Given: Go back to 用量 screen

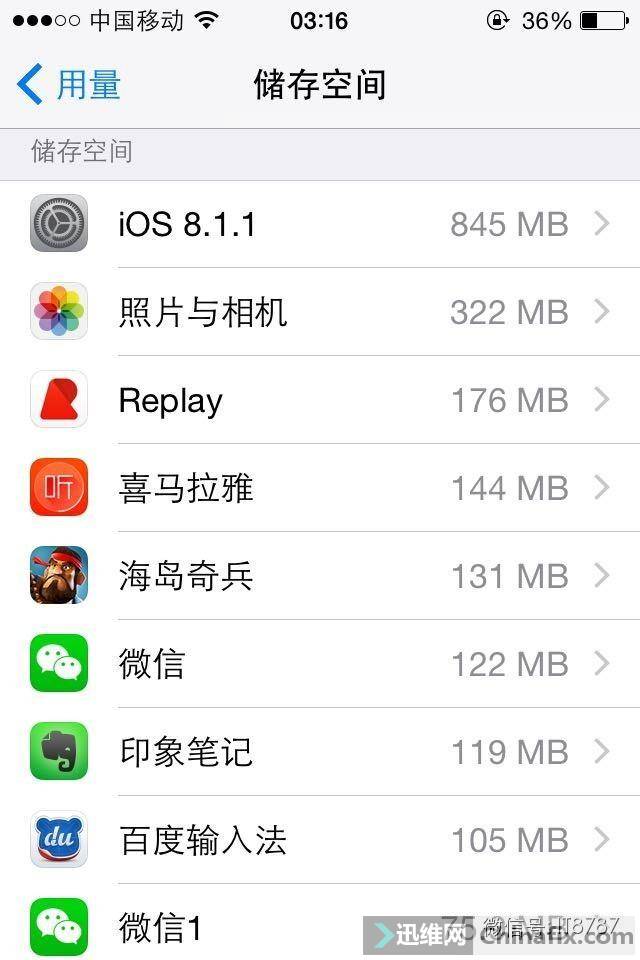Looking at the screenshot, I should pyautogui.click(x=70, y=85).
